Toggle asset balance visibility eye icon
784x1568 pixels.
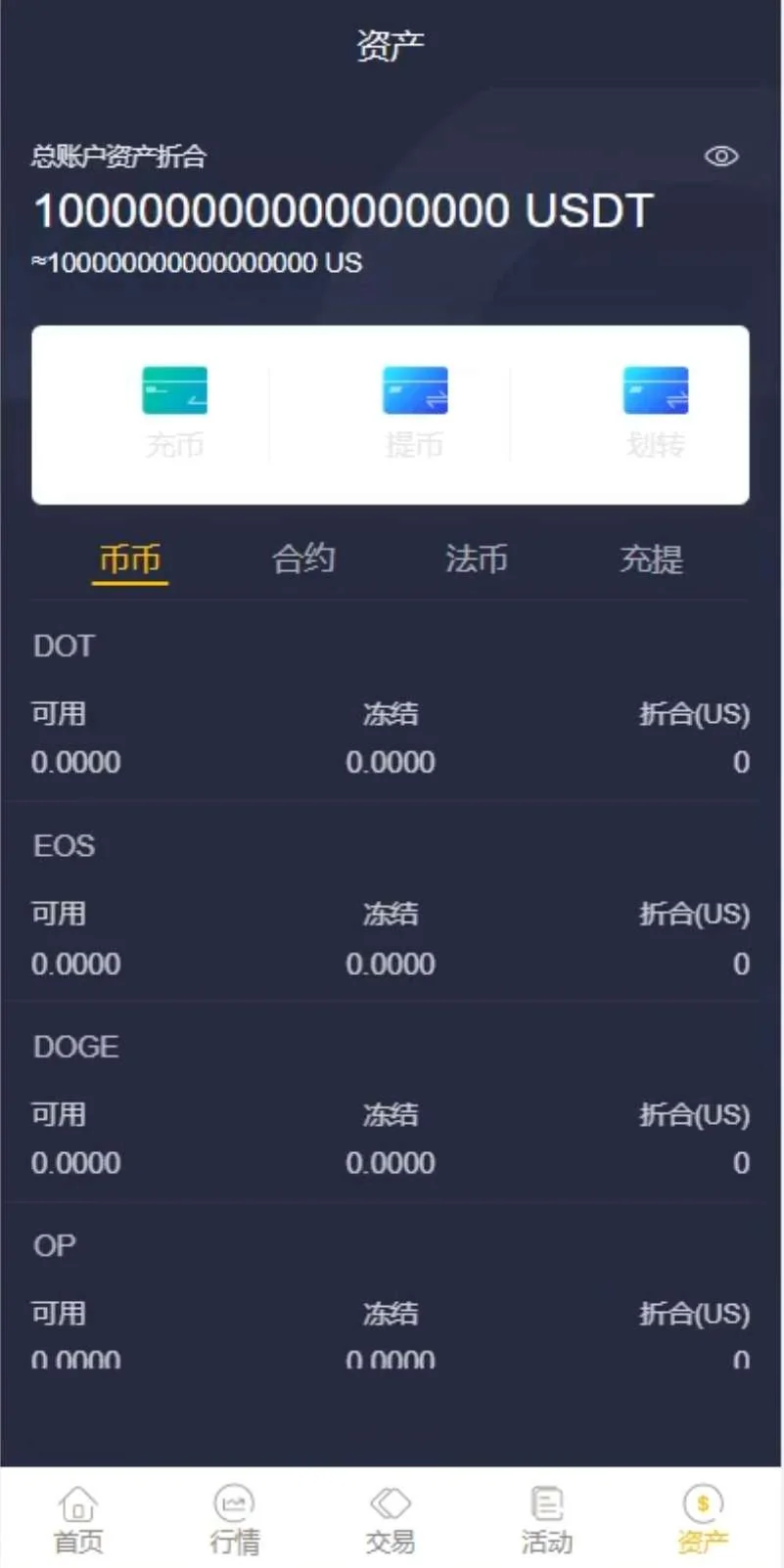coord(721,157)
